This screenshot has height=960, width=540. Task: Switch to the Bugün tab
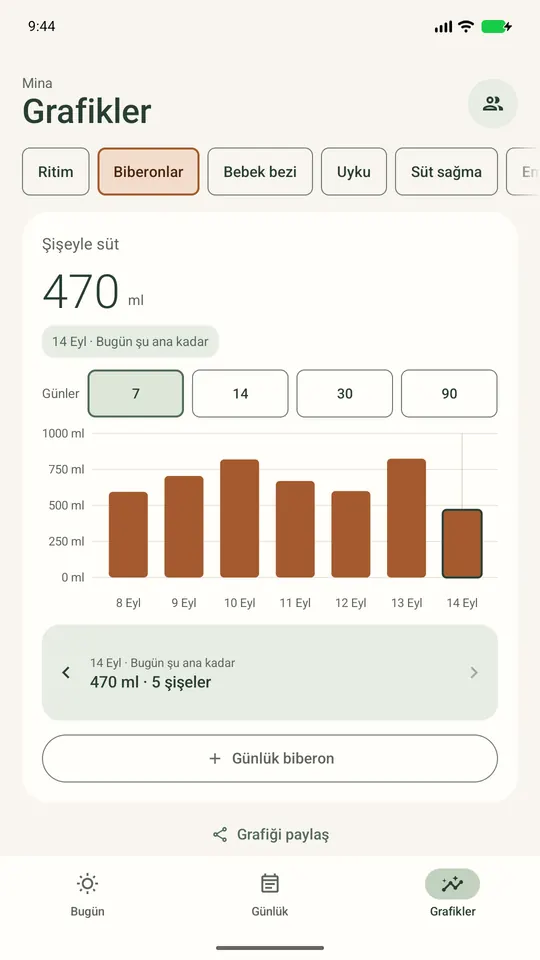point(88,894)
